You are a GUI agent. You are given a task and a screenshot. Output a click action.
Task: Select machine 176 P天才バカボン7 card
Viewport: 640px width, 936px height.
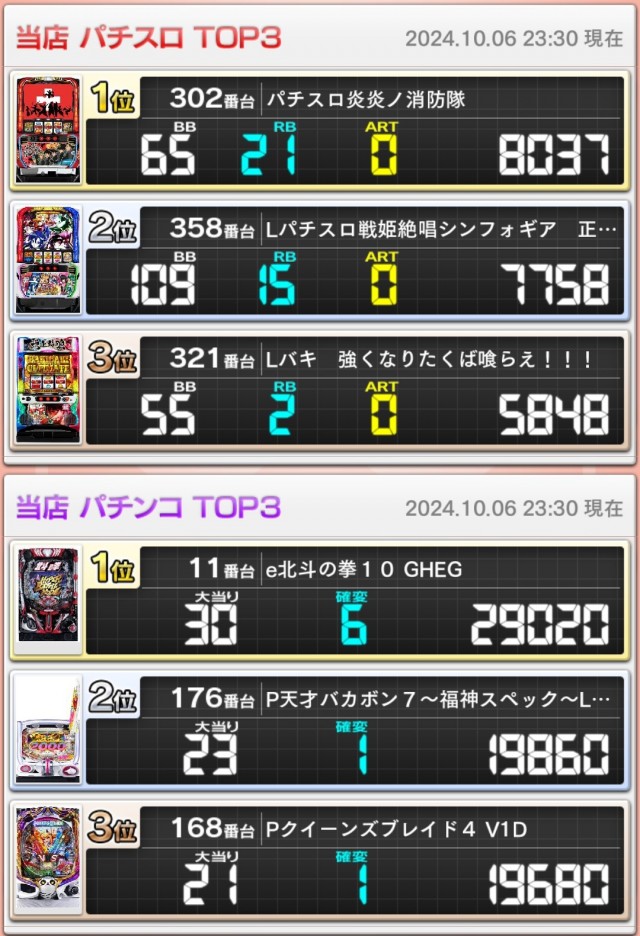(320, 729)
